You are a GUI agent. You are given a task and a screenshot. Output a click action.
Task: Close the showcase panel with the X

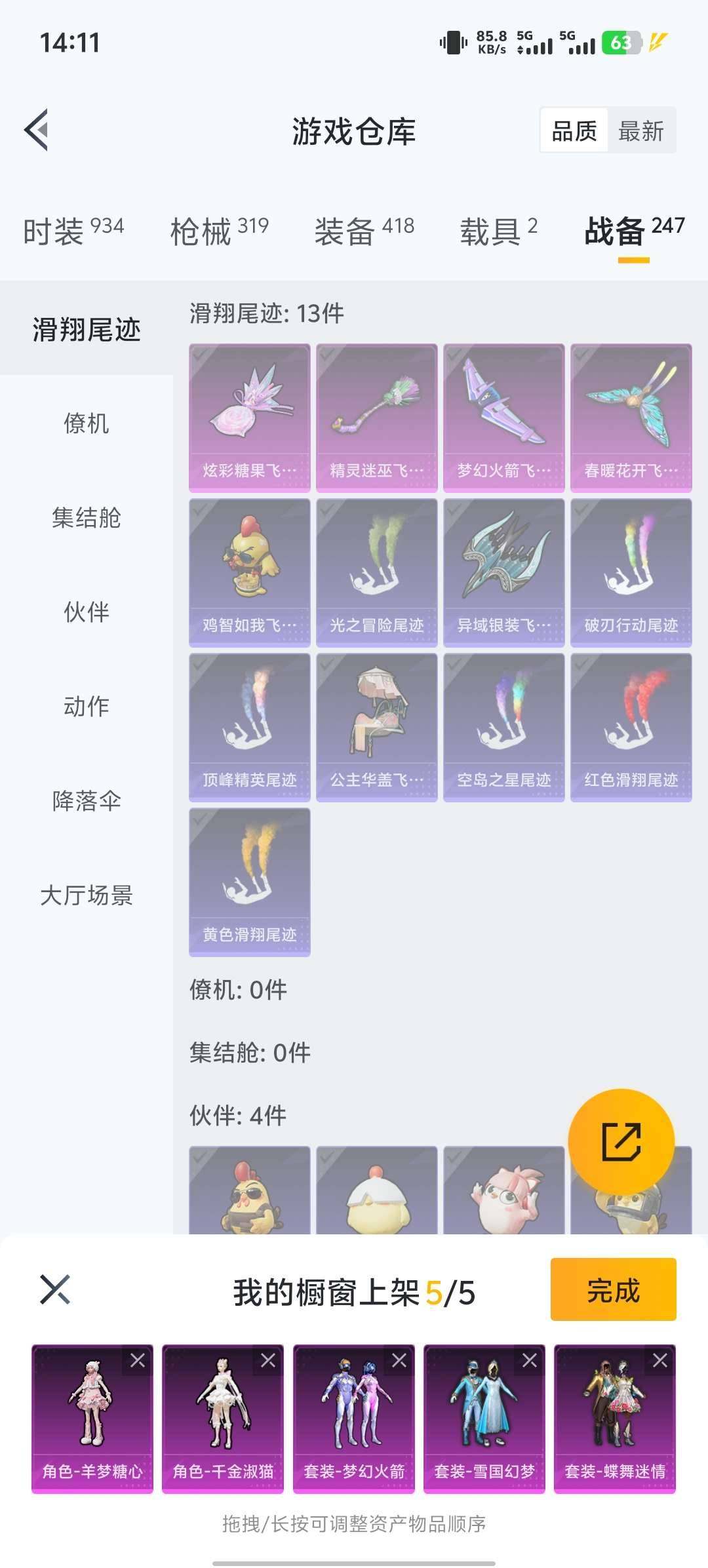click(x=56, y=1289)
